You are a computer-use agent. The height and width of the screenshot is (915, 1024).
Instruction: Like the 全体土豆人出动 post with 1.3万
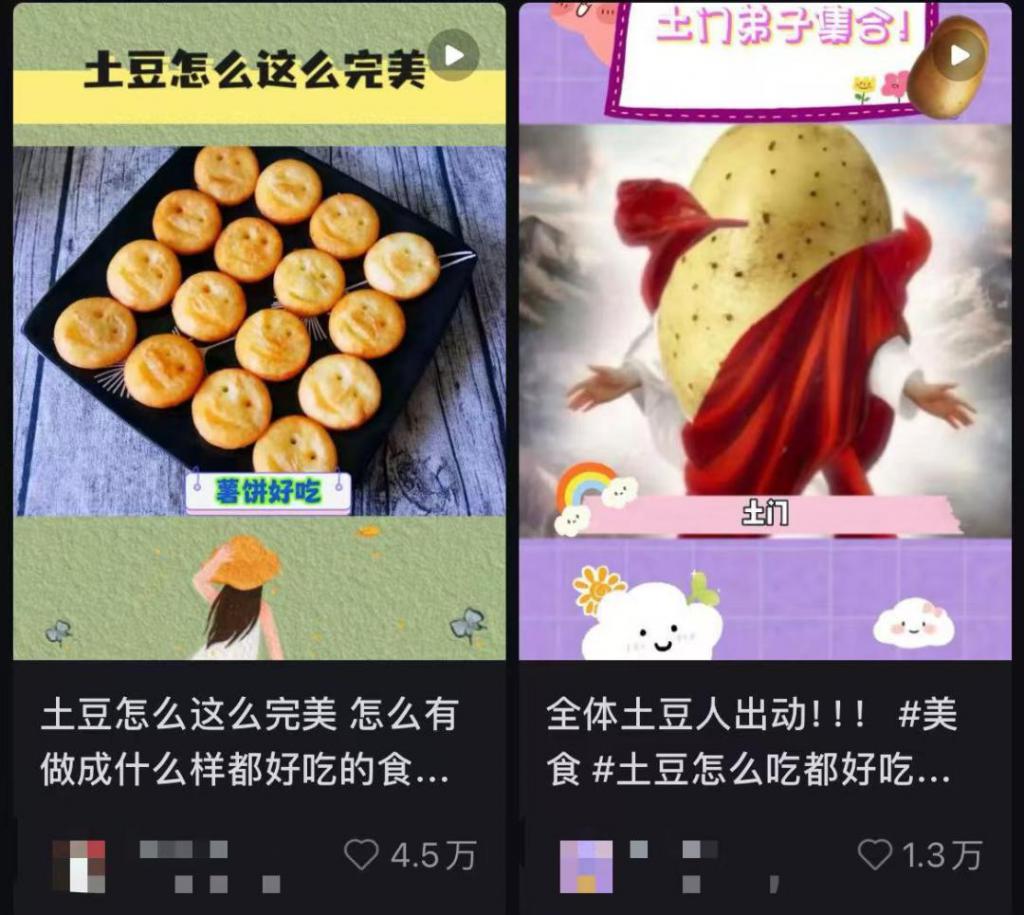(x=875, y=854)
